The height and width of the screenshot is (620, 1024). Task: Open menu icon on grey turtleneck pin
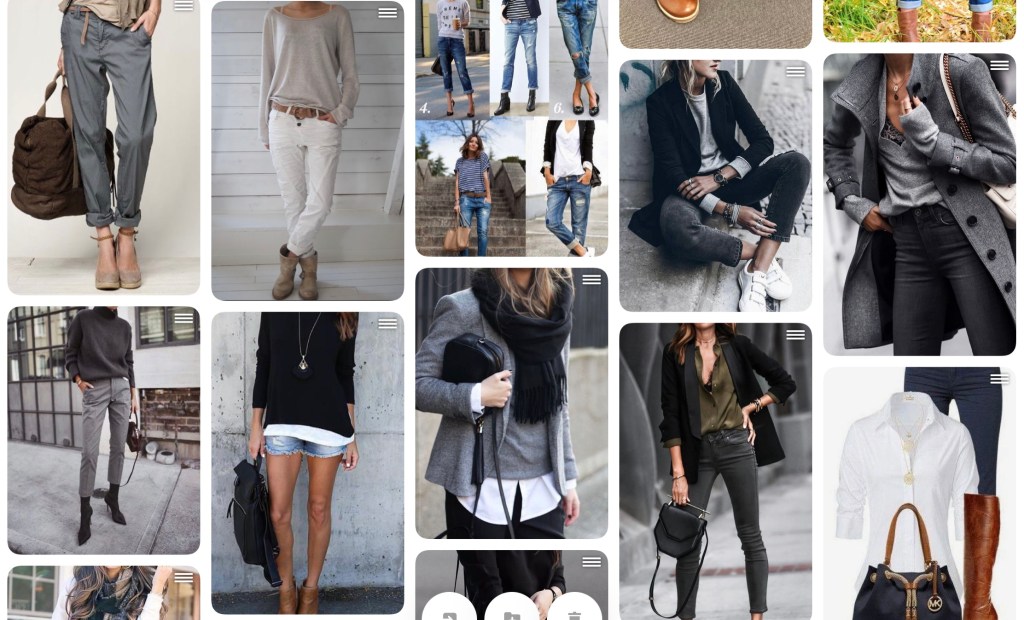[183, 319]
